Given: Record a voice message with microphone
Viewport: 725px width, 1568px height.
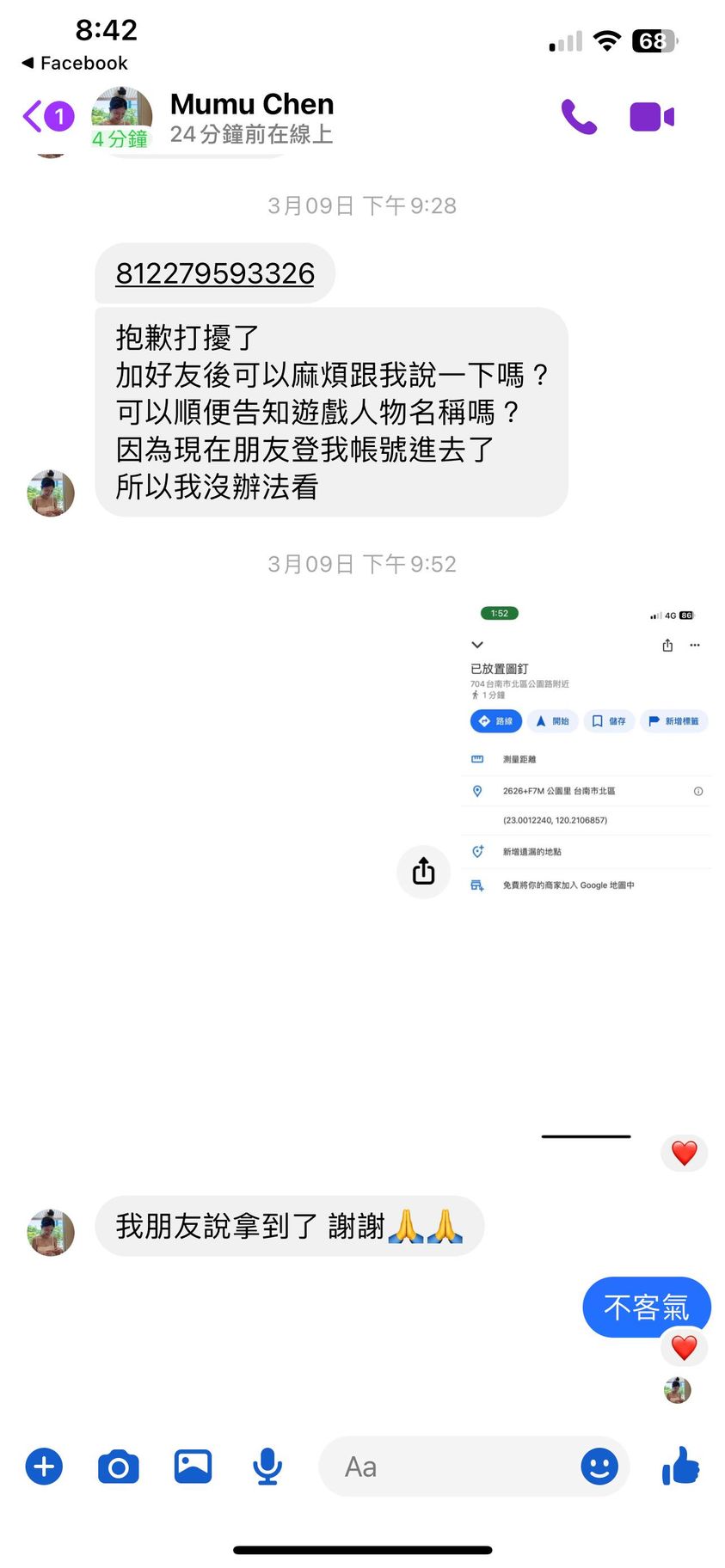Looking at the screenshot, I should (x=267, y=1467).
